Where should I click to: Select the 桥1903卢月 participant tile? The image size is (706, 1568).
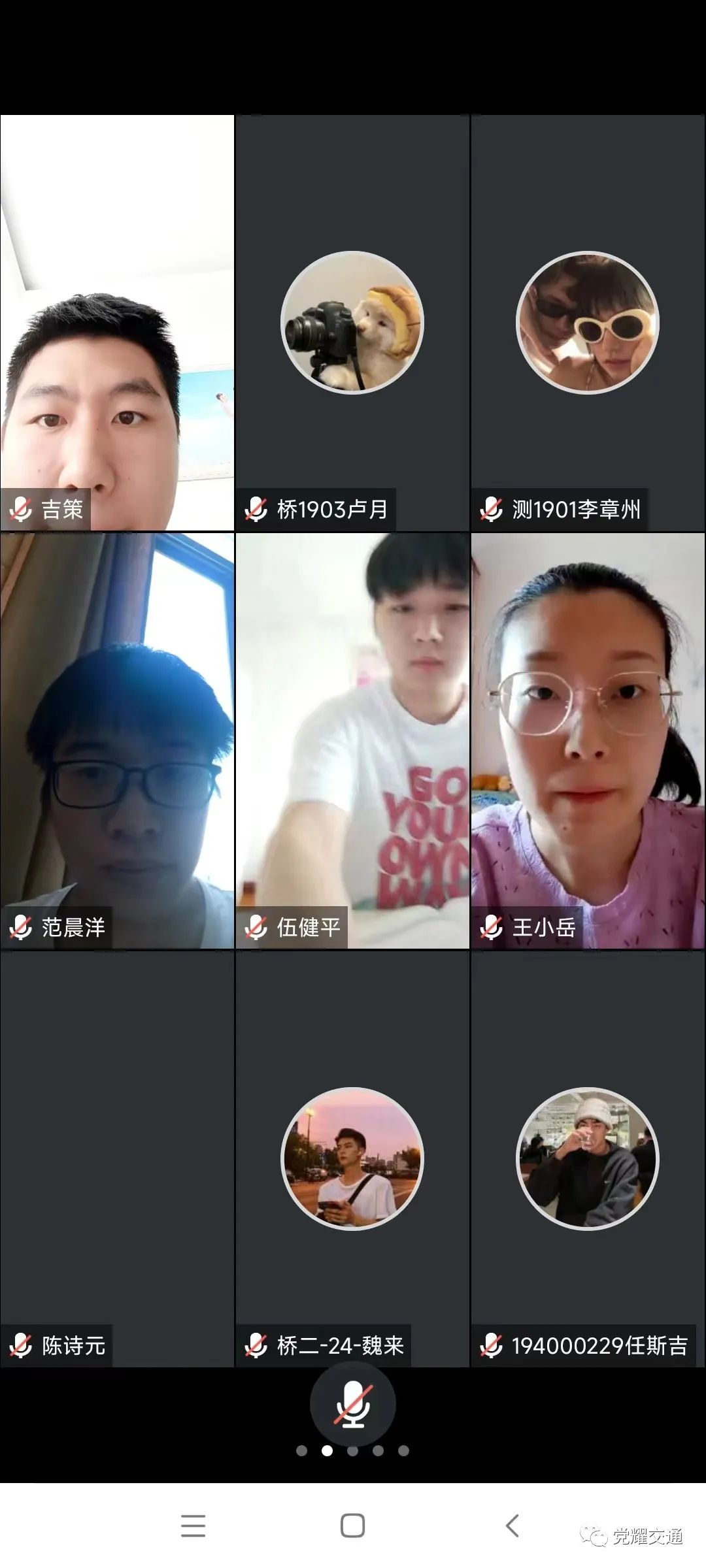pyautogui.click(x=352, y=323)
